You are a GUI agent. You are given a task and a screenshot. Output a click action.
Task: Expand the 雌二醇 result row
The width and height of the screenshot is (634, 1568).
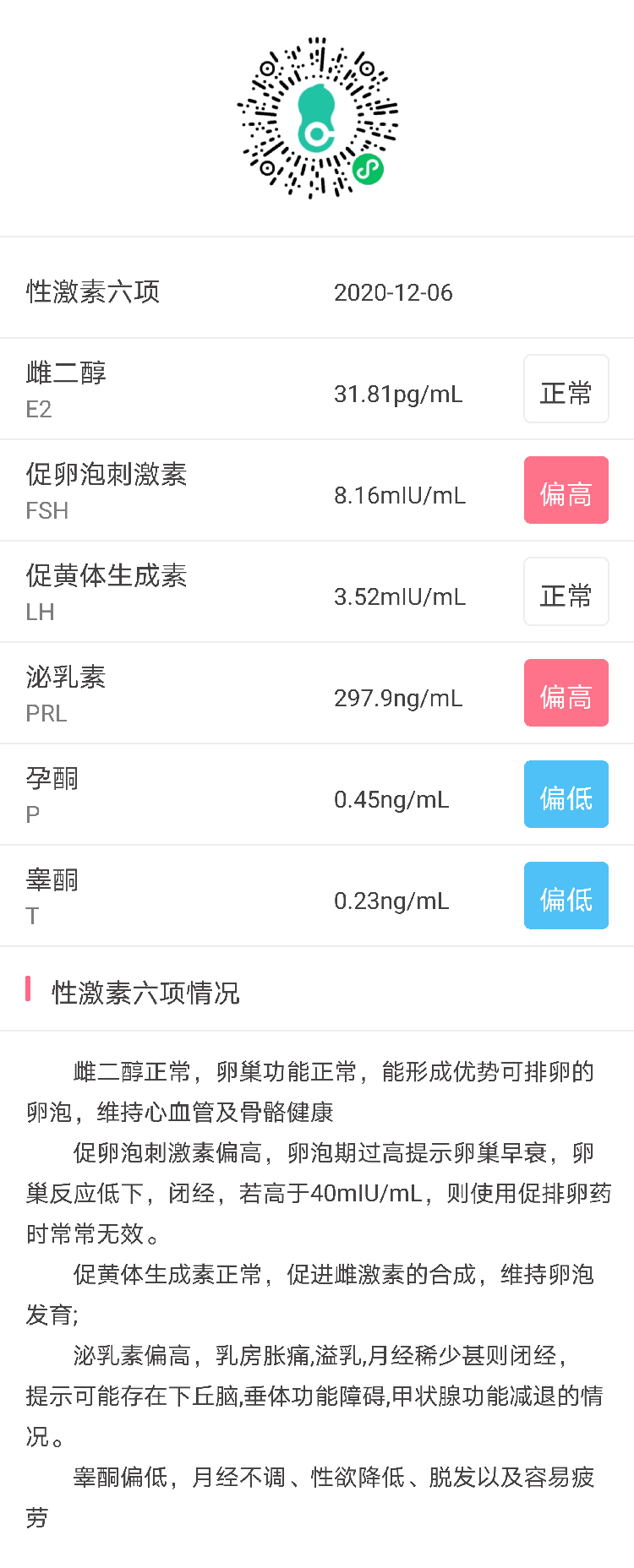[317, 389]
